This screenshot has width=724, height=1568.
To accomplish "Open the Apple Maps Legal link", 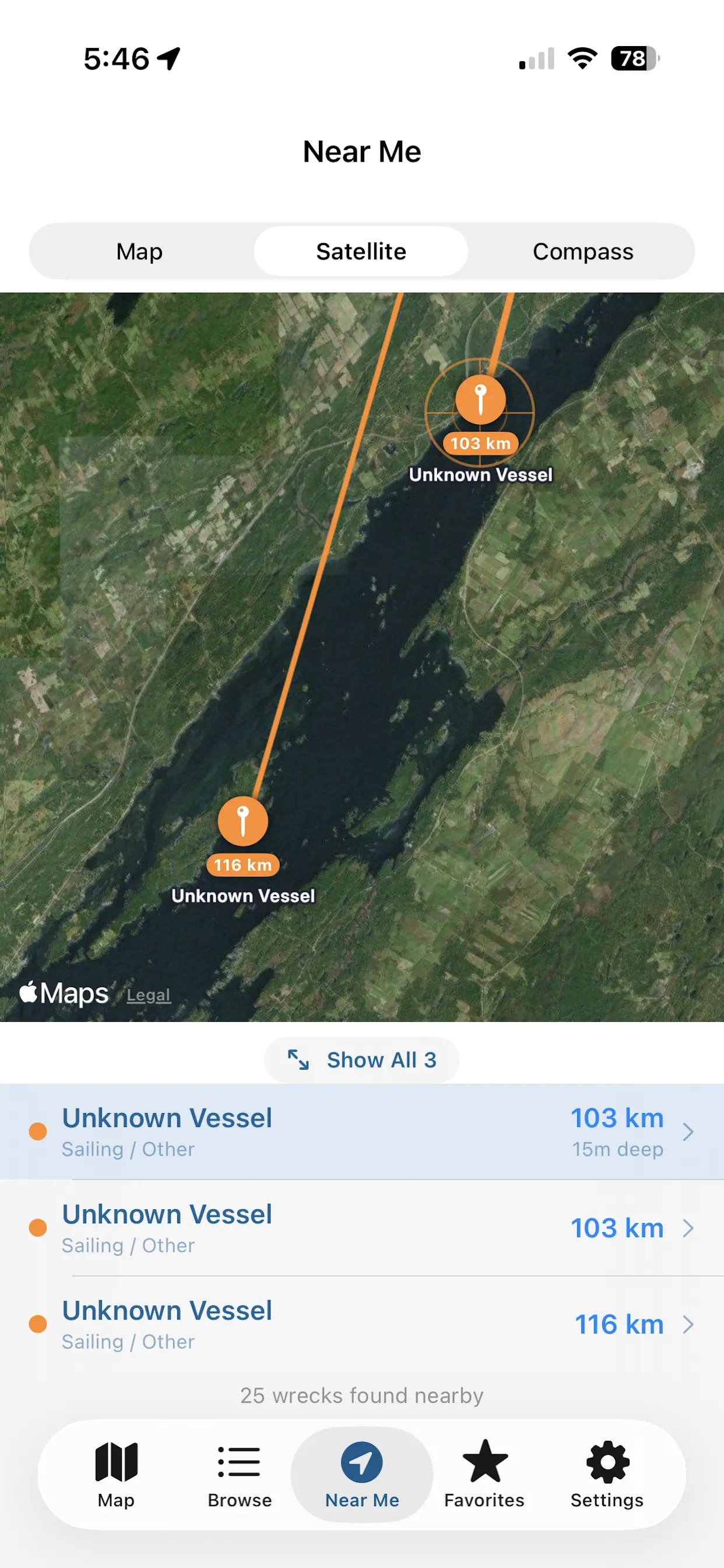I will point(148,995).
